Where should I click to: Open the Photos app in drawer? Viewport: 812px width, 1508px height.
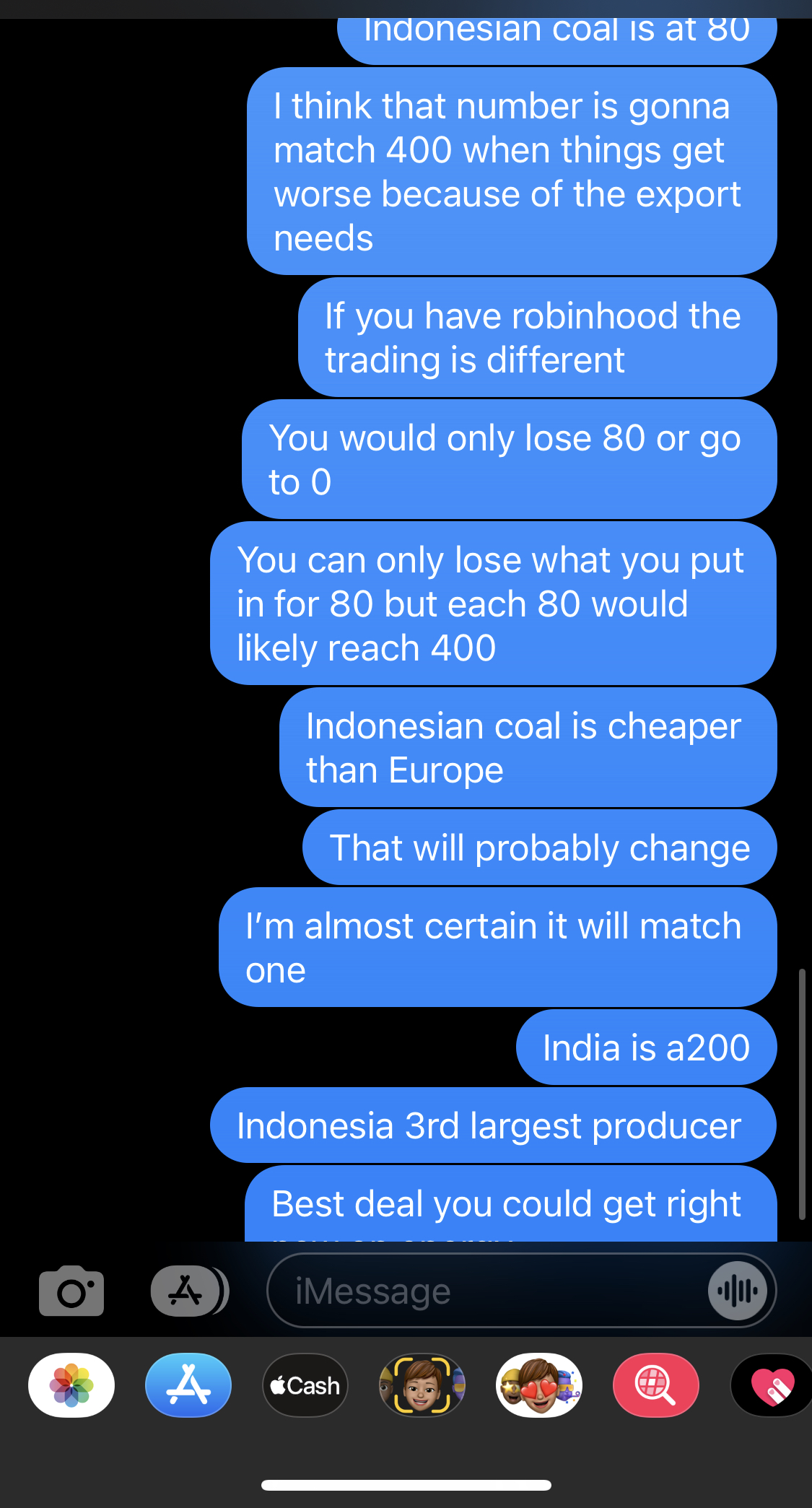click(71, 1385)
